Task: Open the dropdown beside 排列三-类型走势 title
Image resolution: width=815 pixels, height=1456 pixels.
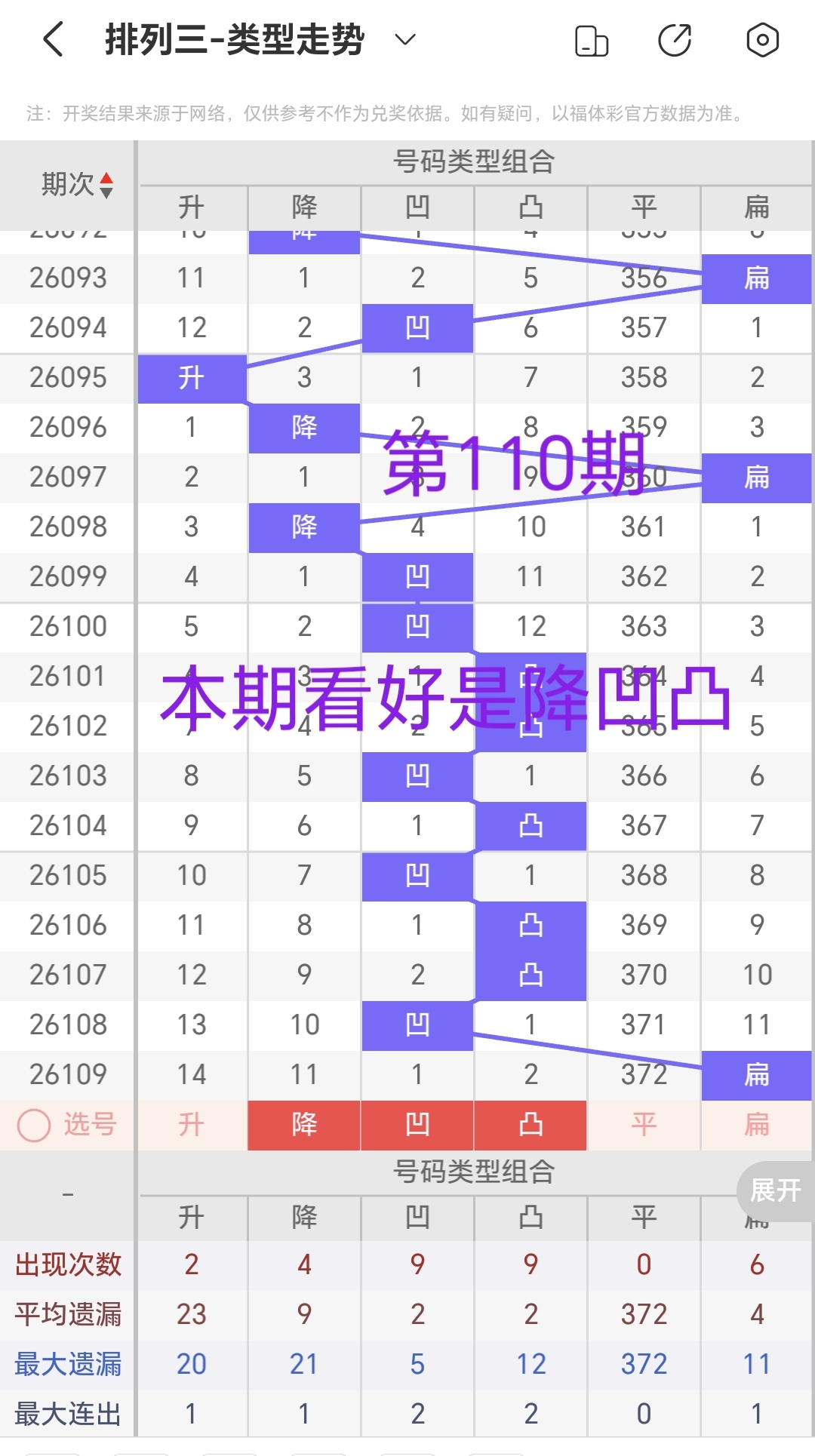Action: click(405, 39)
